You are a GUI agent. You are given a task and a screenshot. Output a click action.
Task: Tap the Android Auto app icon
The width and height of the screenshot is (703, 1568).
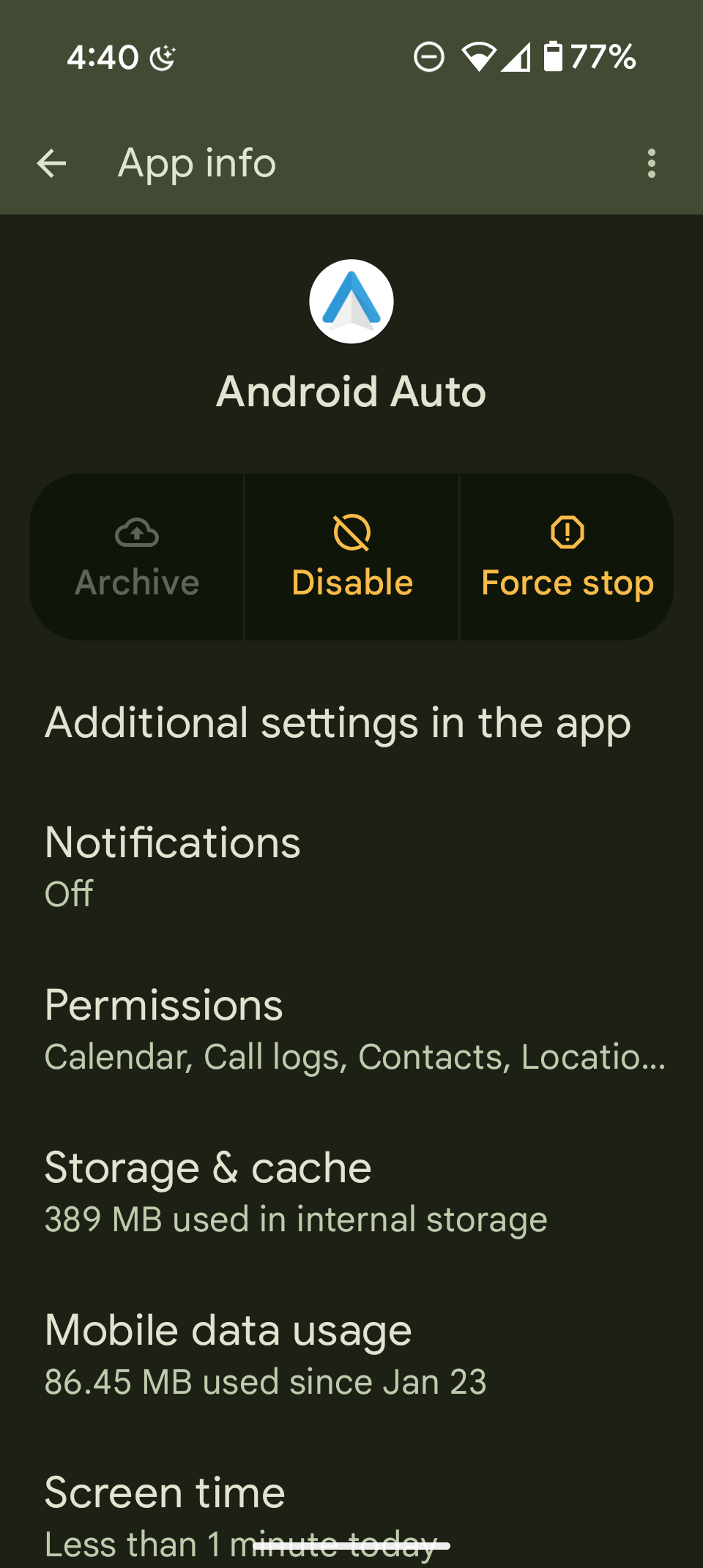(x=351, y=301)
